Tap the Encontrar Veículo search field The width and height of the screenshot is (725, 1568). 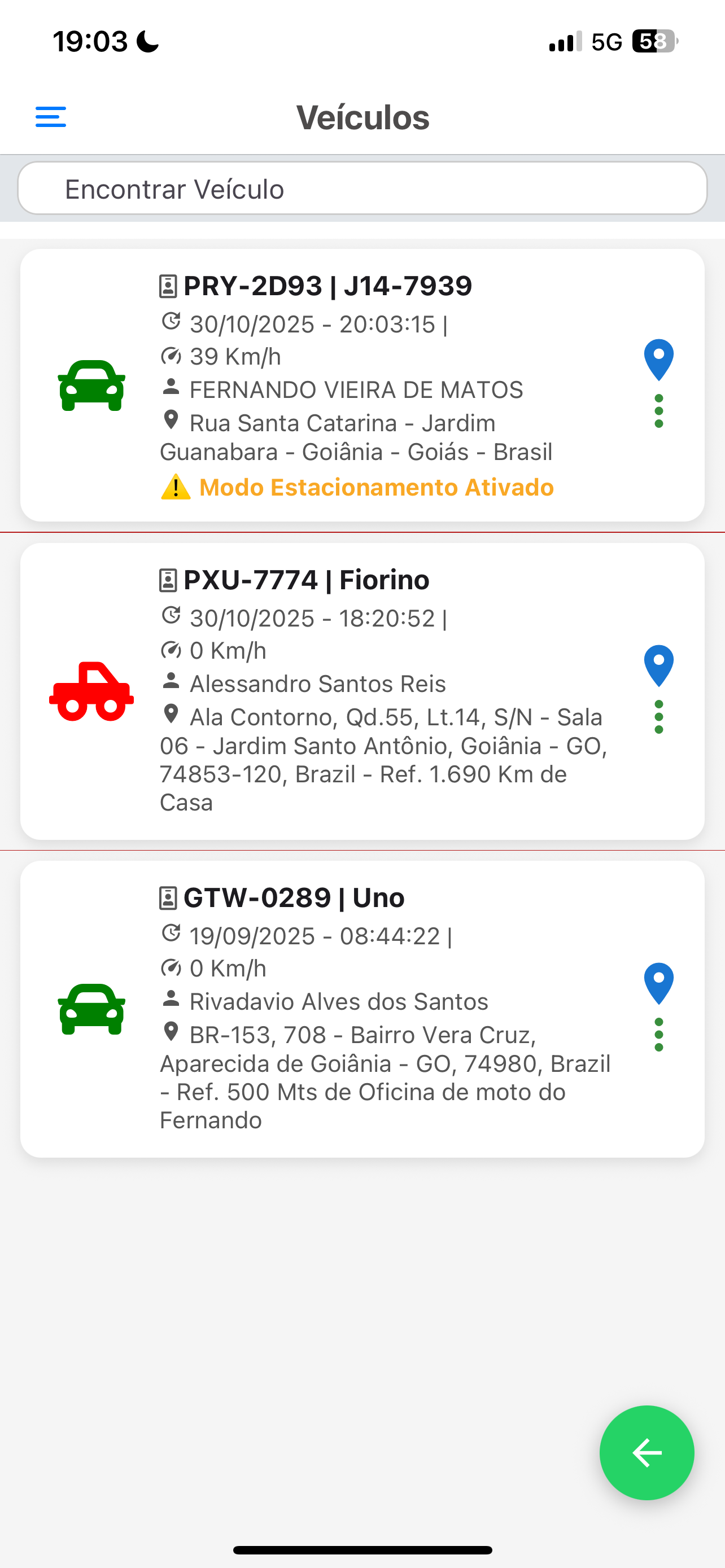tap(362, 188)
